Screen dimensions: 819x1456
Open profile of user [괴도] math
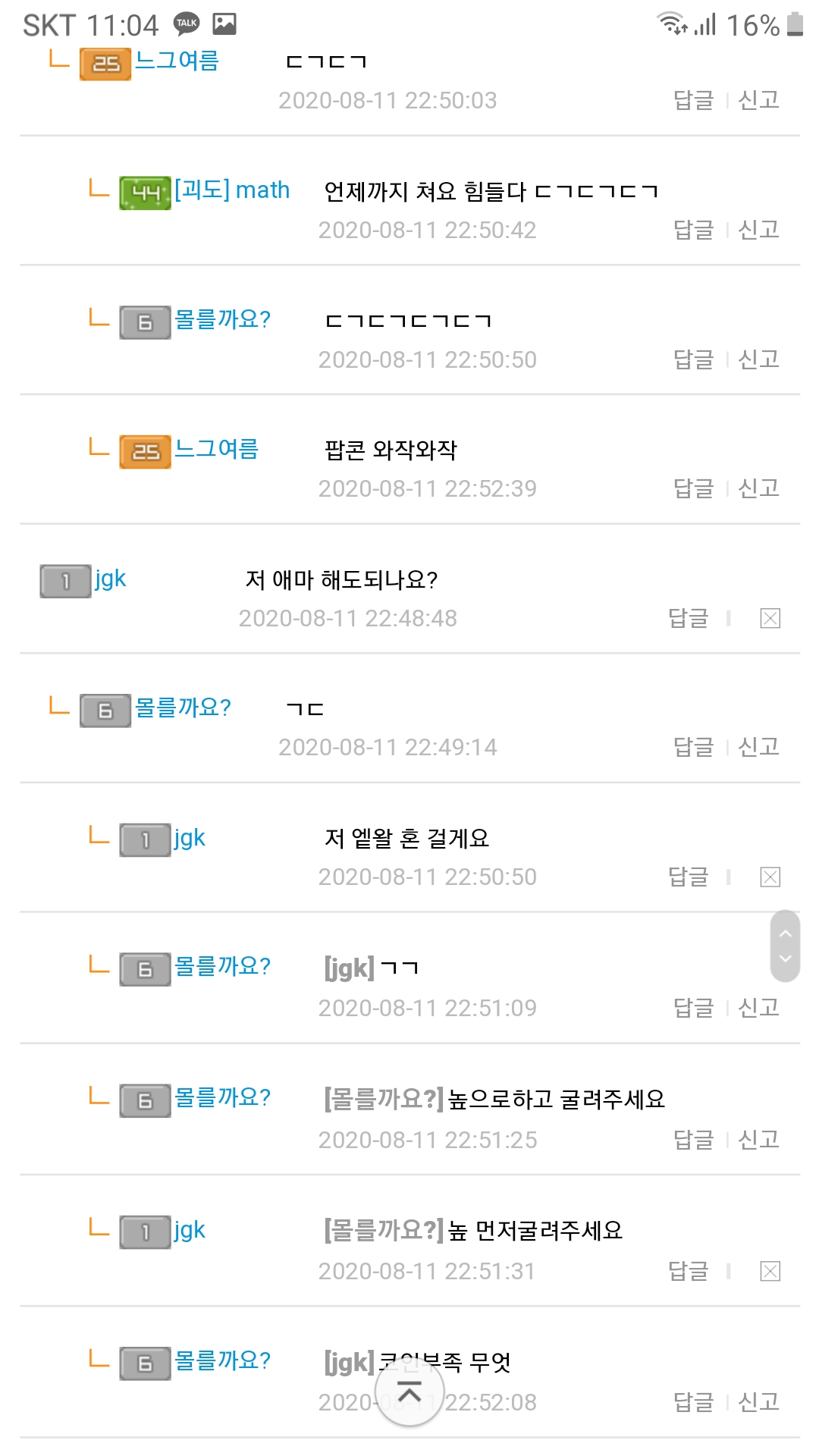point(231,190)
